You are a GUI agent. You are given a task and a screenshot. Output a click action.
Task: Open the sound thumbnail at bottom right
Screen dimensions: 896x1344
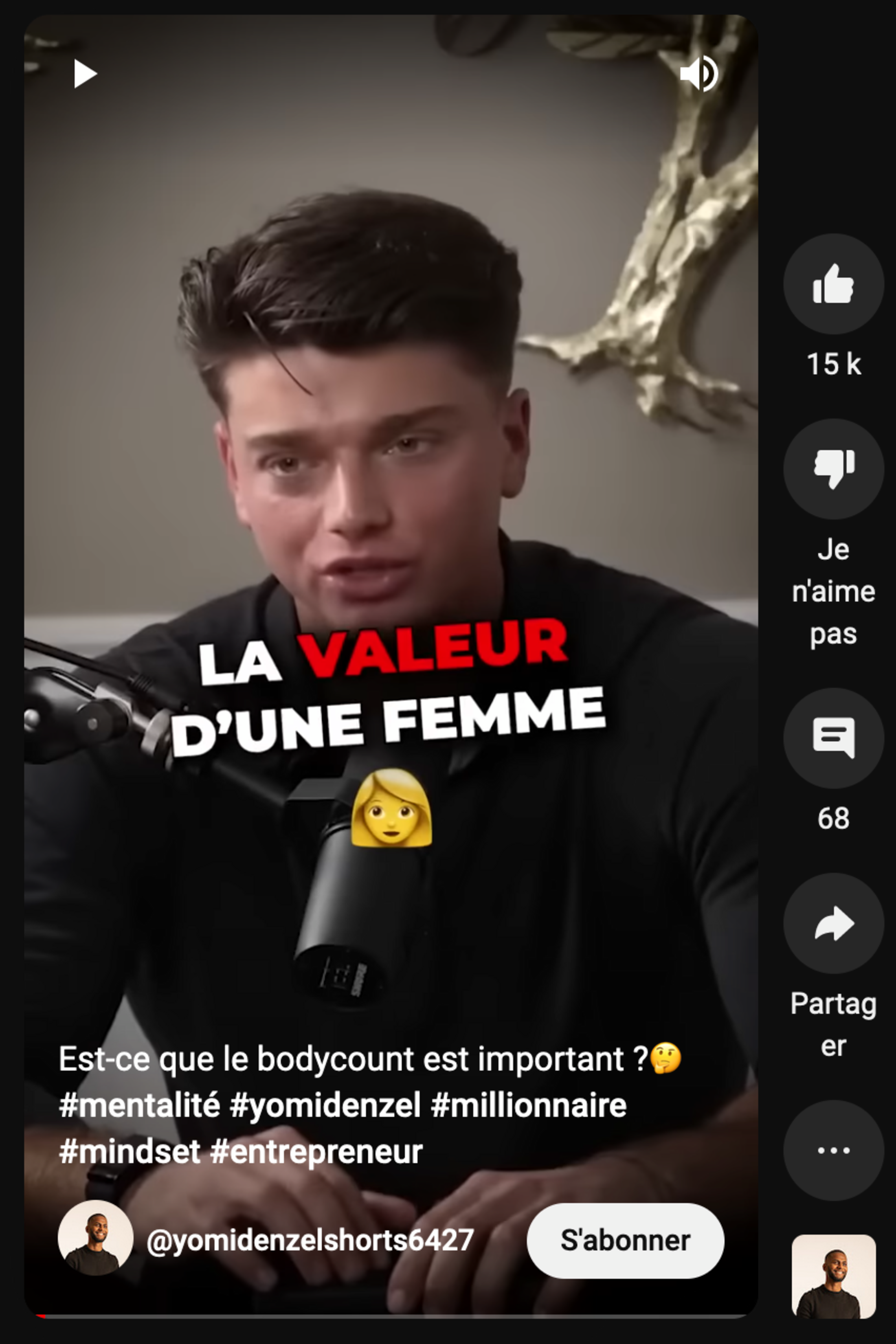point(833,1276)
